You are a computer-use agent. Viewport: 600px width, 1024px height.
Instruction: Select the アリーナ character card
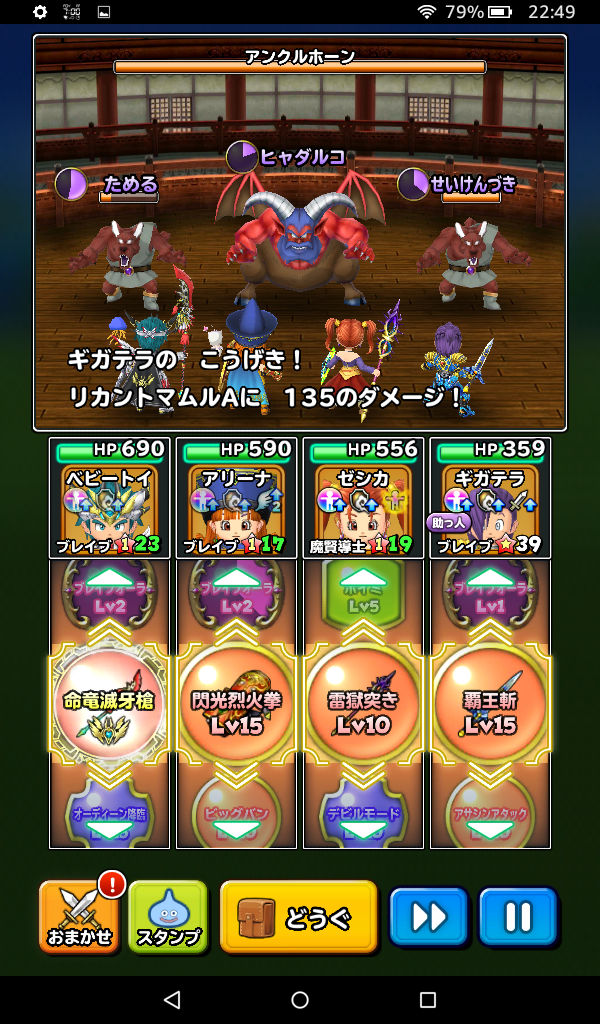(x=236, y=498)
